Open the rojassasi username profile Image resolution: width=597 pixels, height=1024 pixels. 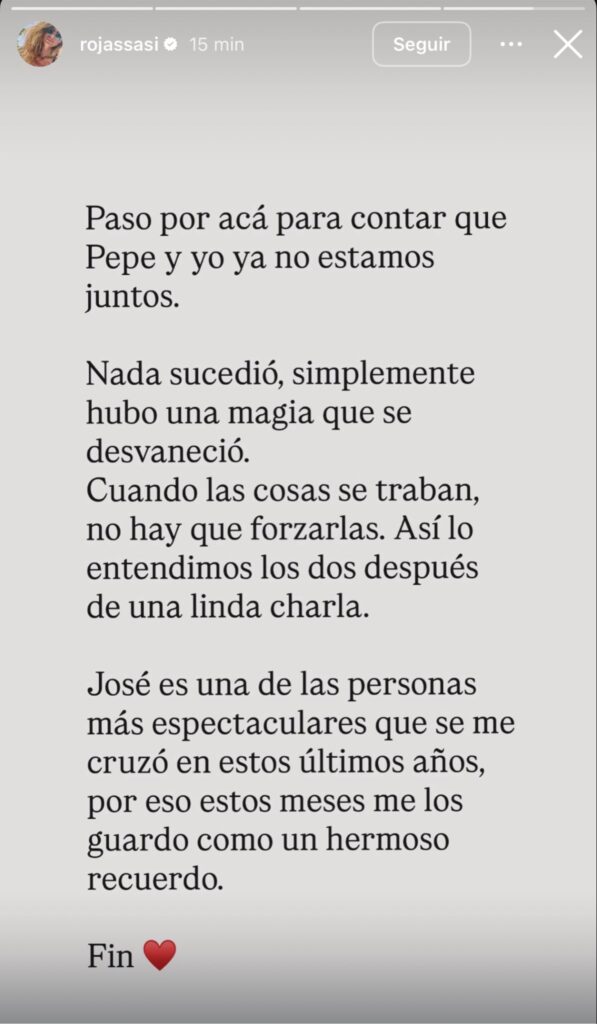point(119,44)
